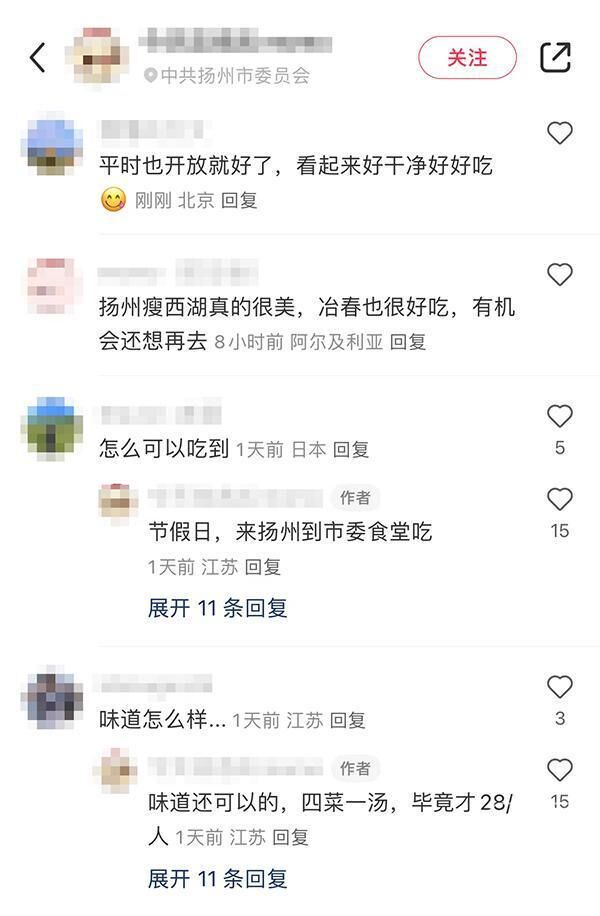Open the post author's avatar in header
Screen dimensions: 600x916
coord(96,58)
